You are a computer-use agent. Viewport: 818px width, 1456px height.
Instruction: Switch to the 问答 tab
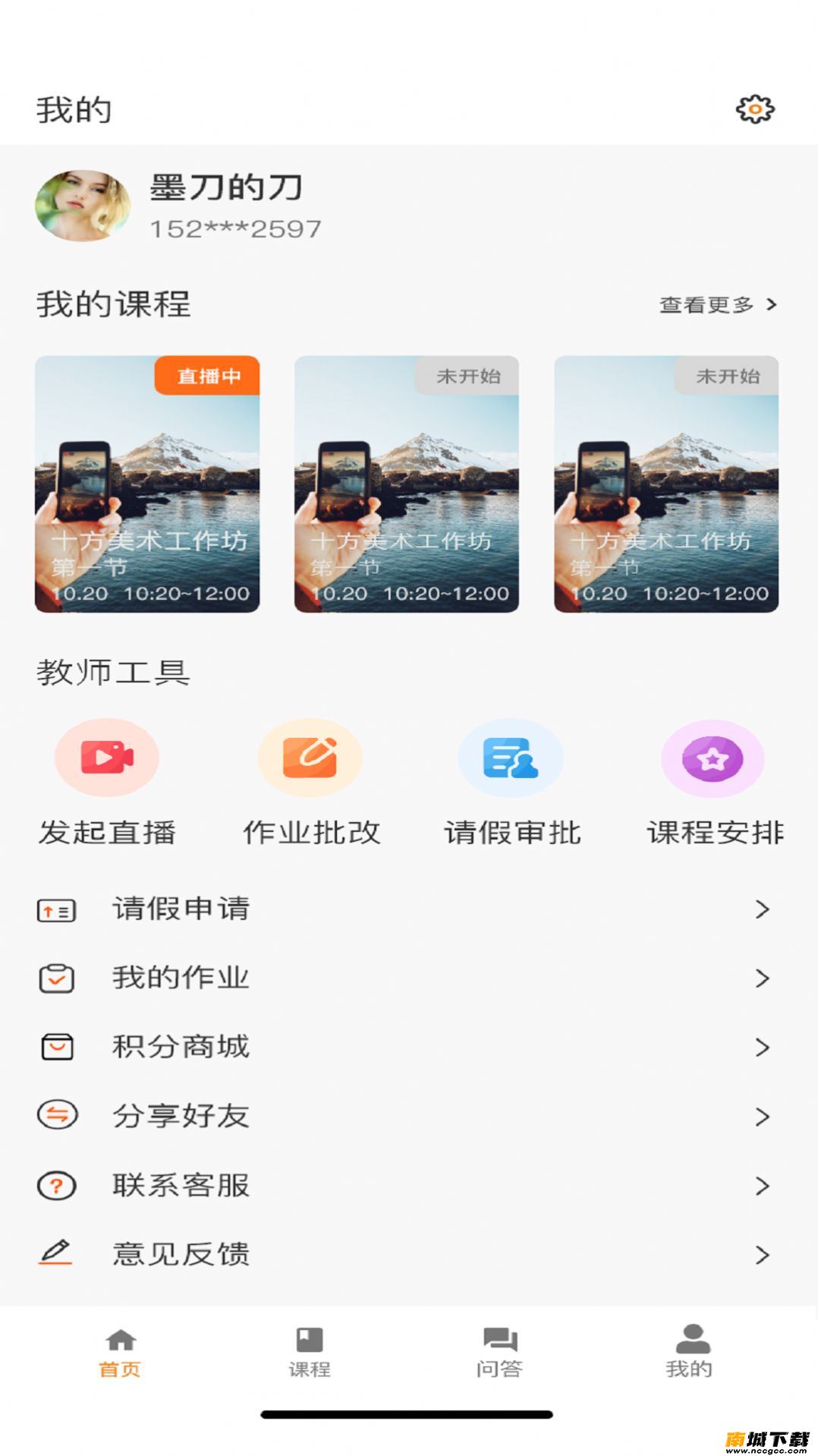tap(499, 1353)
